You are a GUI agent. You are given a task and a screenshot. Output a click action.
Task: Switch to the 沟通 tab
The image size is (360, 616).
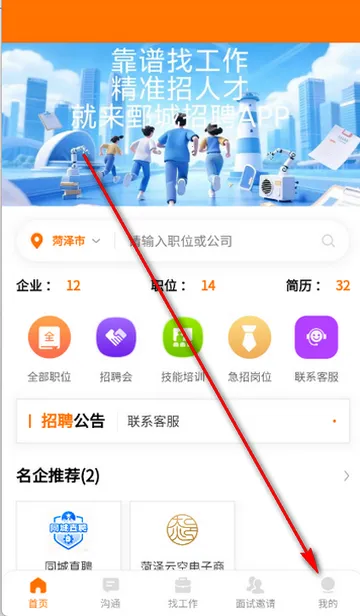[110, 593]
